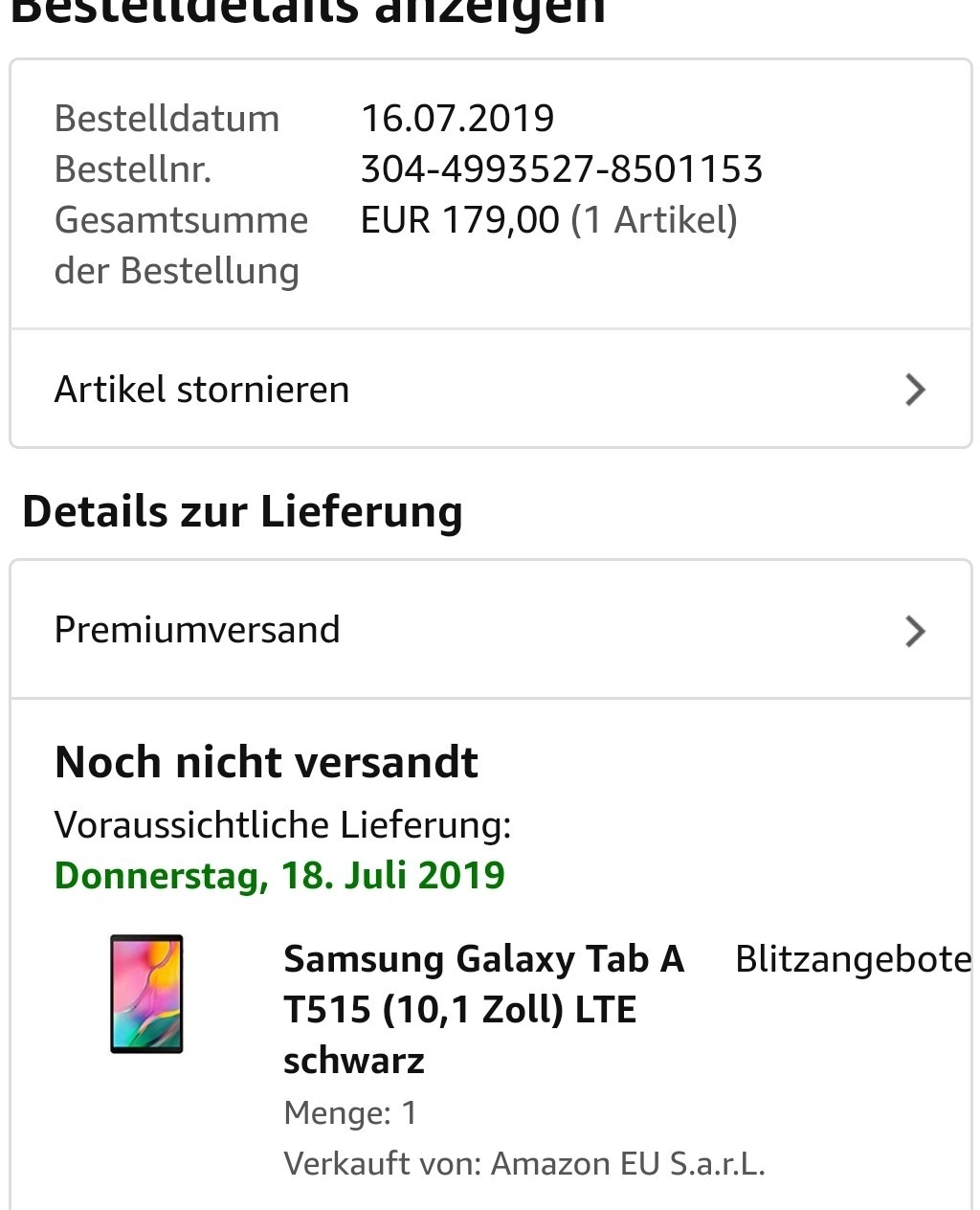Open the Artikel stornieren row
This screenshot has width=980, height=1210.
coord(490,390)
